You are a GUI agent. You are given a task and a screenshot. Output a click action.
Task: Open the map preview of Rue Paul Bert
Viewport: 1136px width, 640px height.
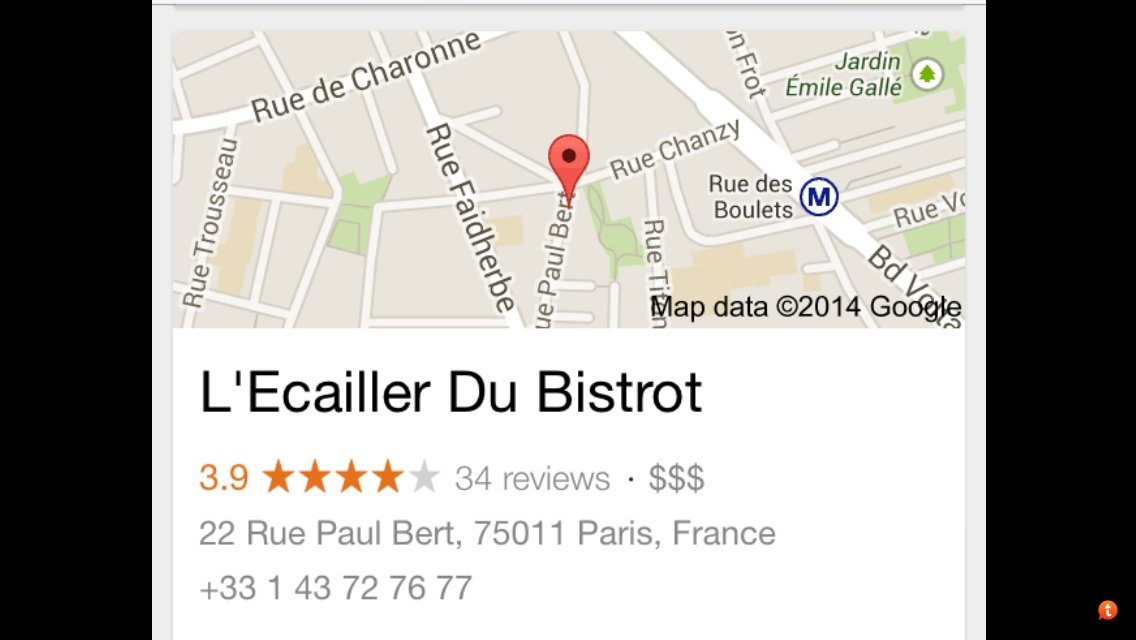point(568,180)
